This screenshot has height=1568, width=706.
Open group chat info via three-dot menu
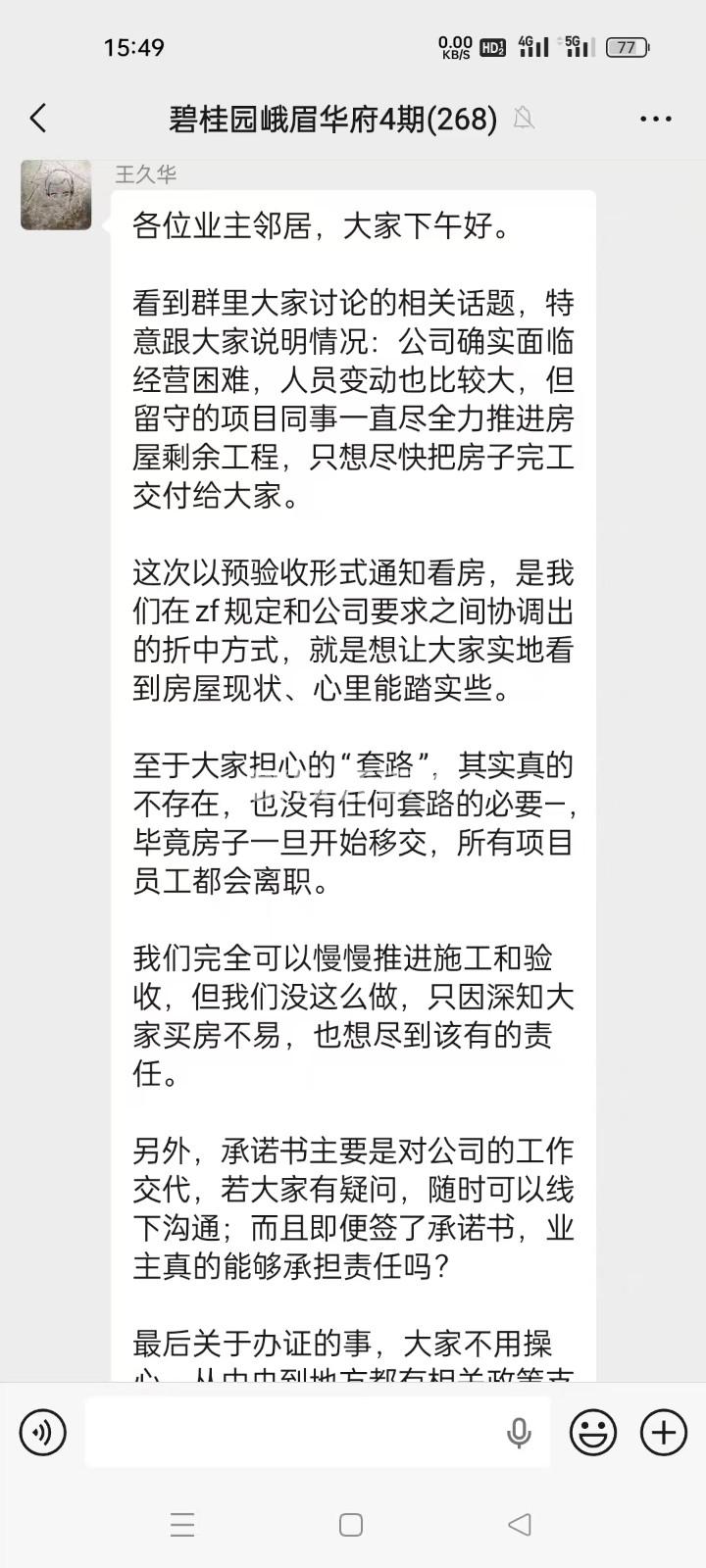coord(655,119)
